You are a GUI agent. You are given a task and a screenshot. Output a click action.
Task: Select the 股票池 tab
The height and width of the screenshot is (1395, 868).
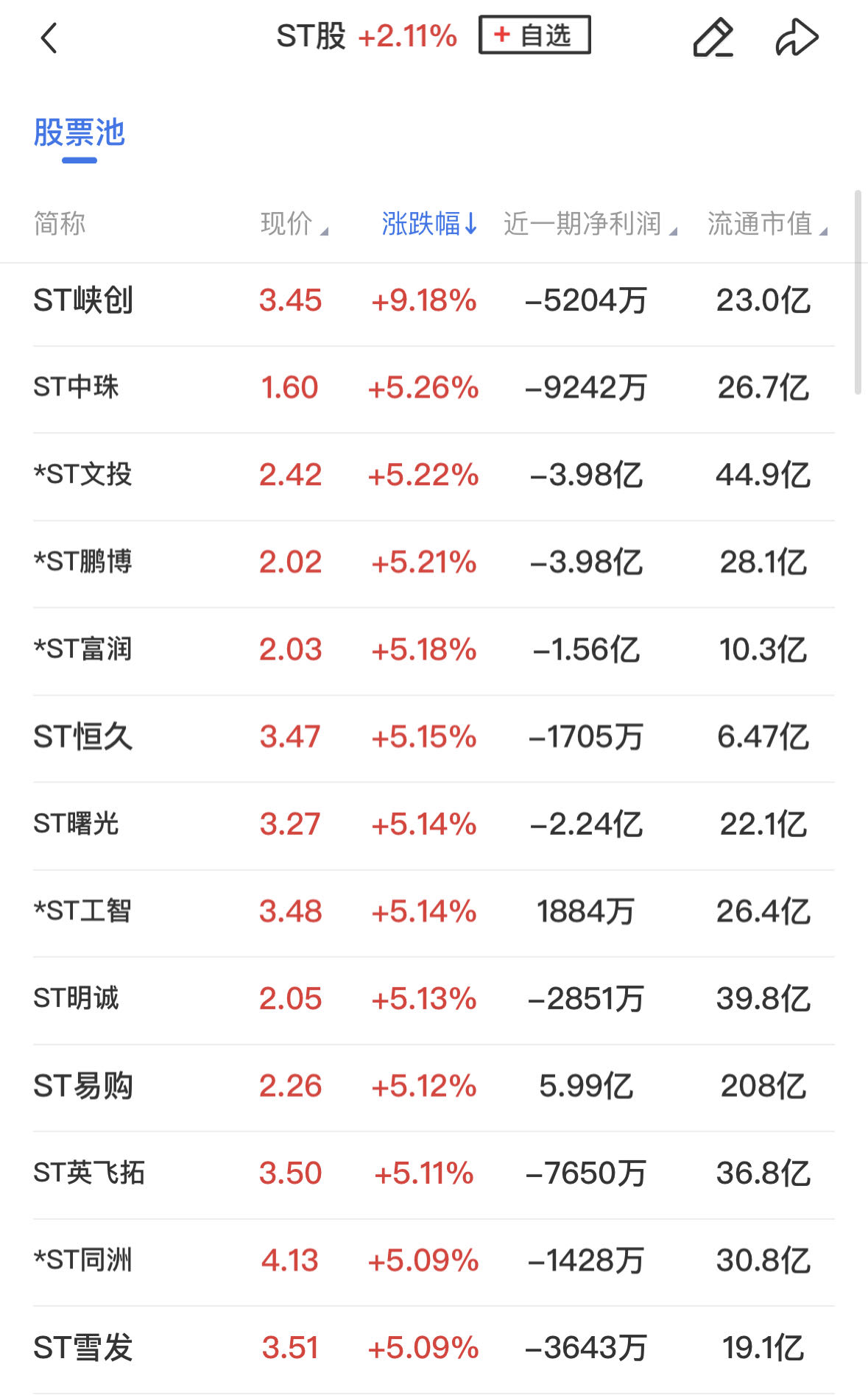click(x=80, y=134)
